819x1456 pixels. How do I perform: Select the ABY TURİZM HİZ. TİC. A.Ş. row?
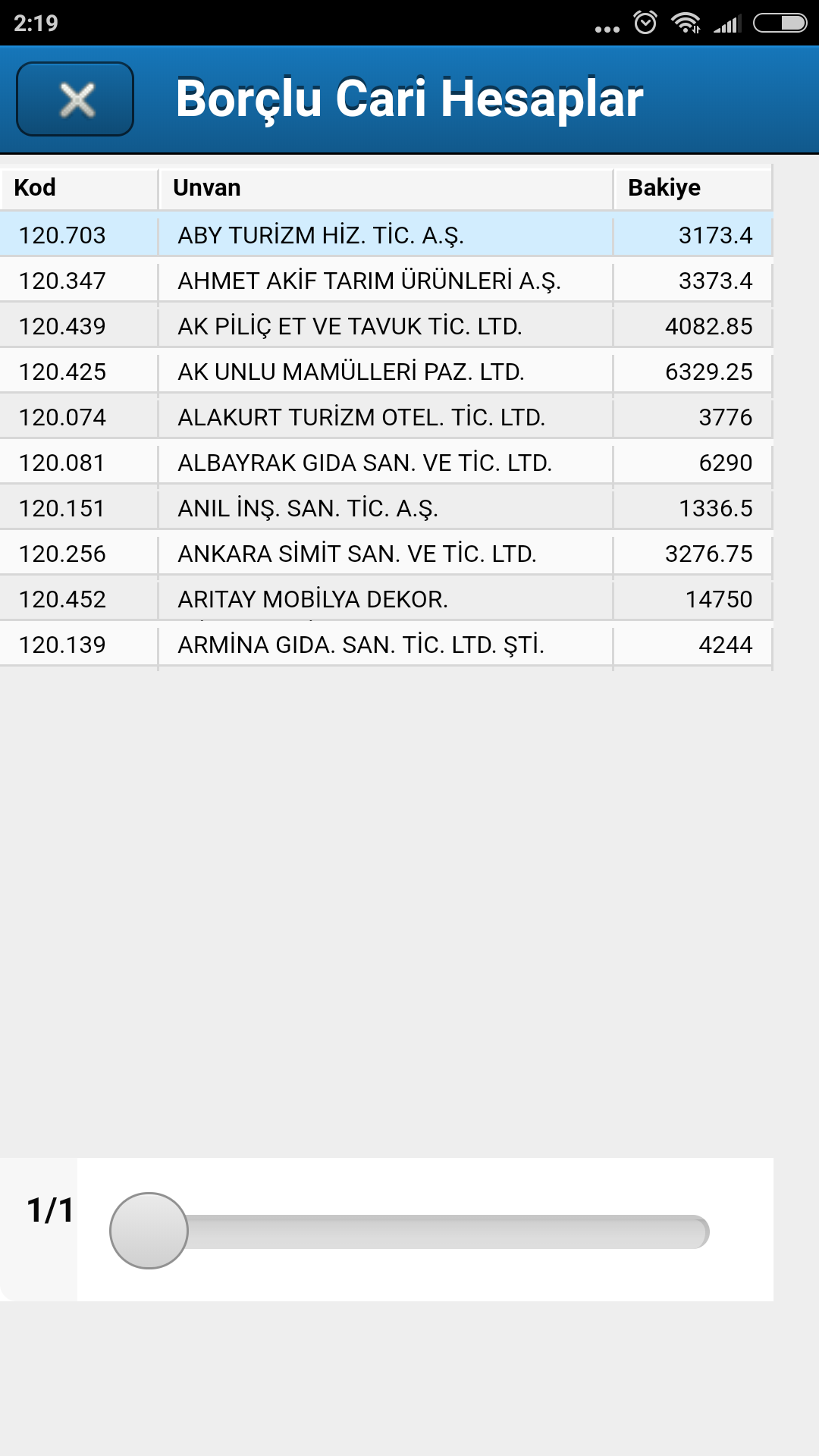(x=387, y=234)
